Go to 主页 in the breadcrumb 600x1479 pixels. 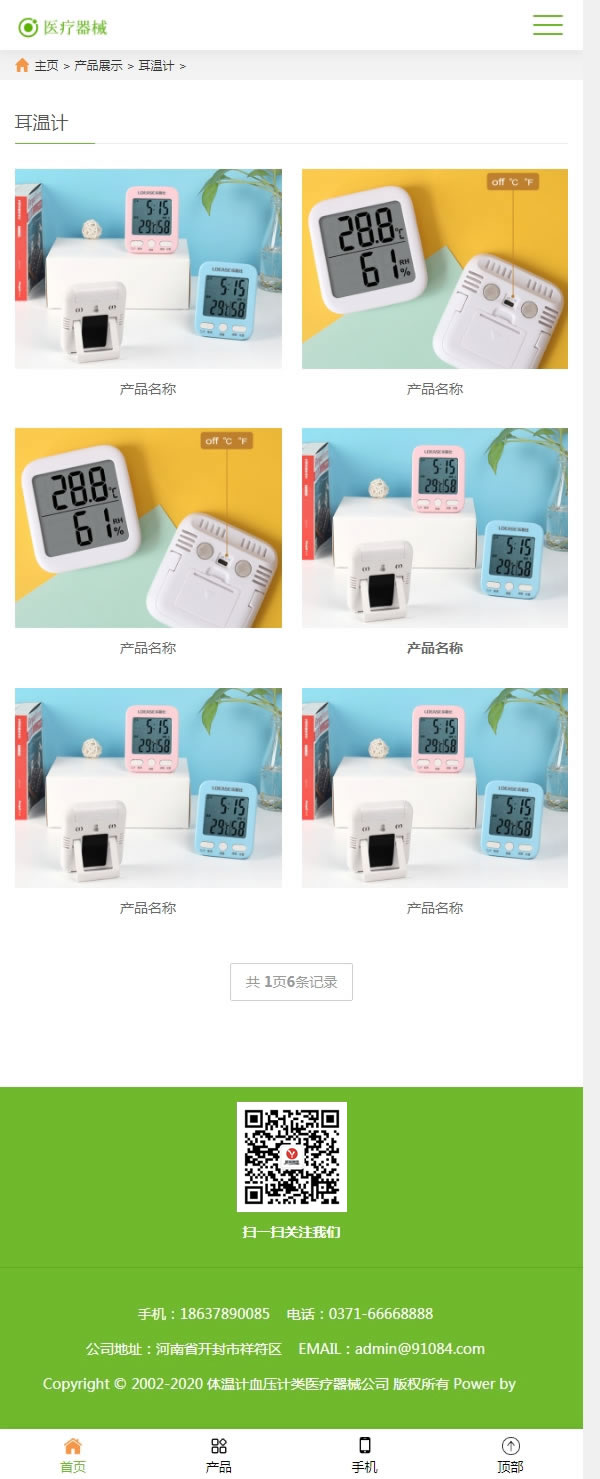click(46, 66)
